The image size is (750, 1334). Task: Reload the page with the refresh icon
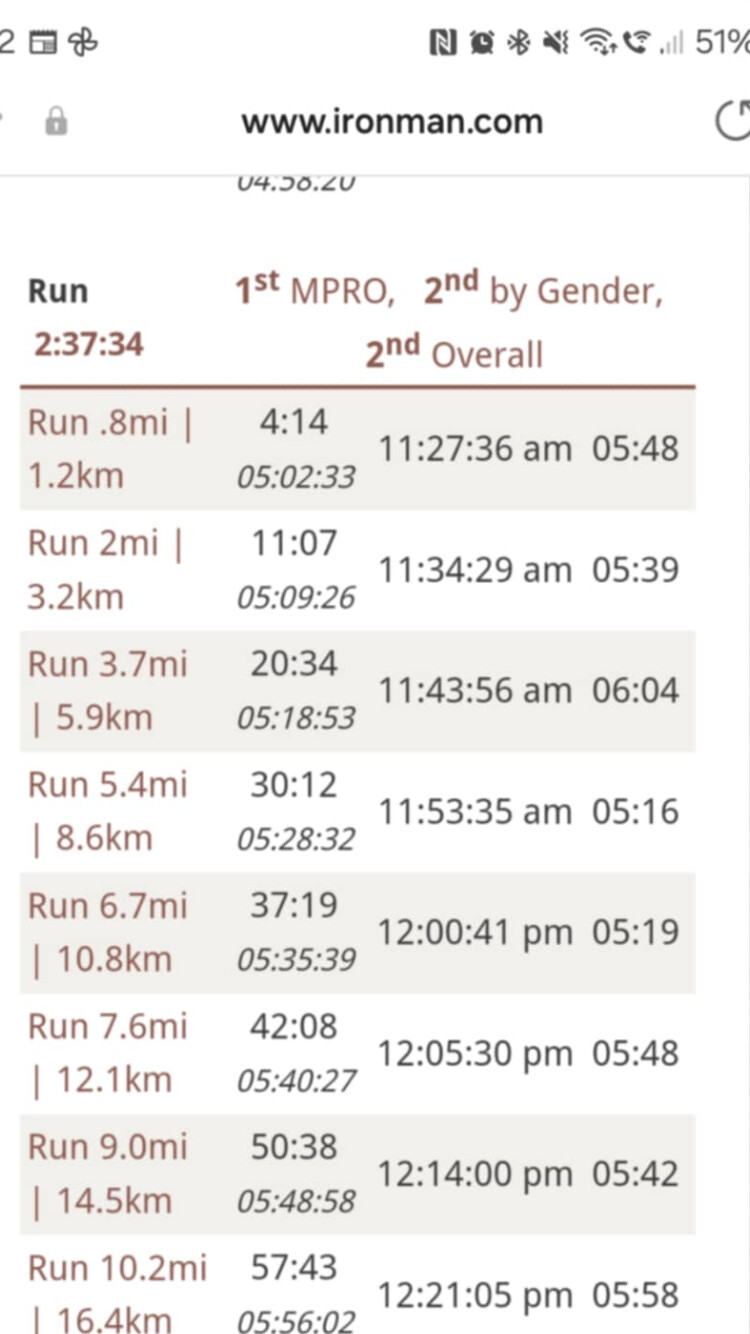(x=733, y=121)
